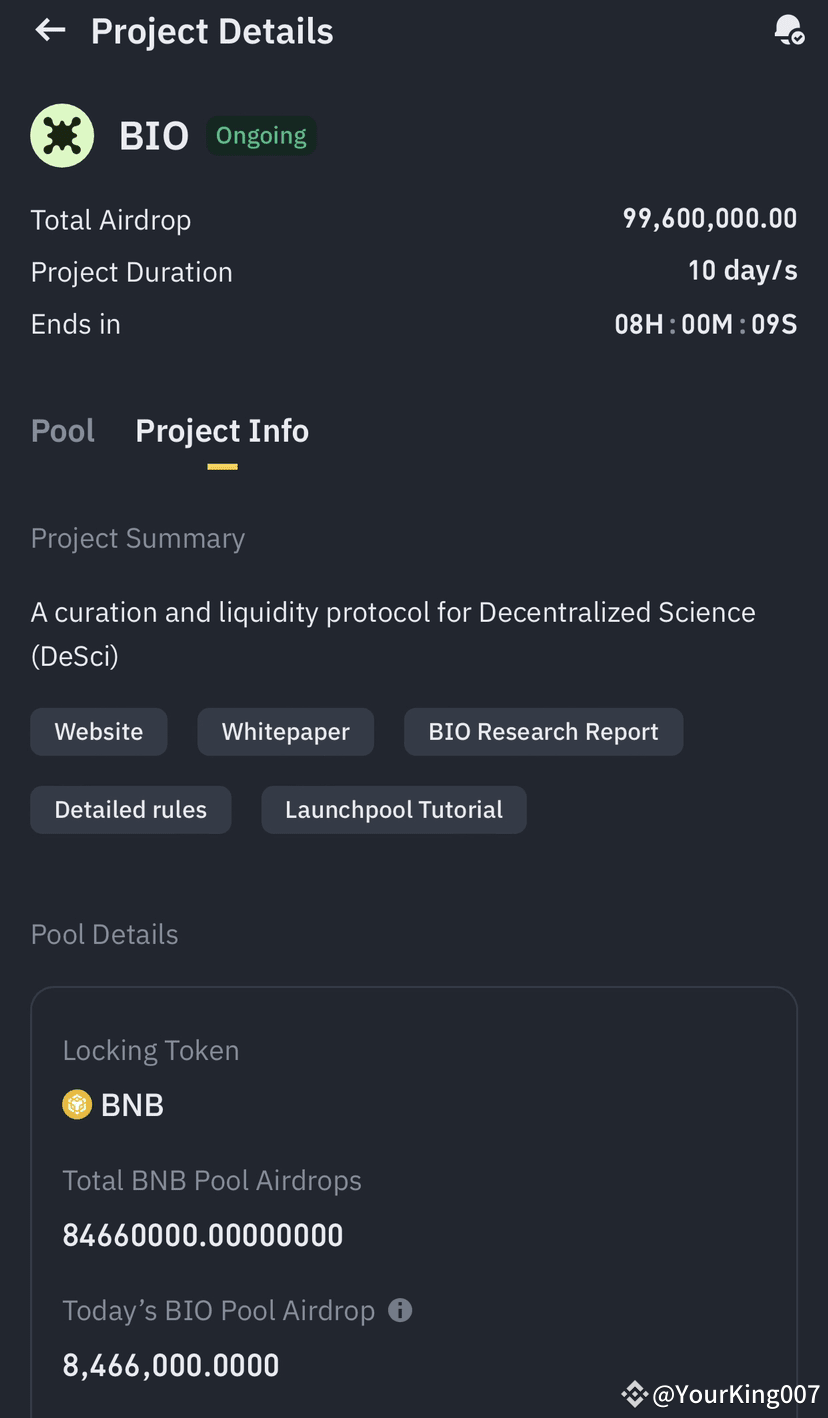
Task: Switch to the Pool tab
Action: pos(62,430)
